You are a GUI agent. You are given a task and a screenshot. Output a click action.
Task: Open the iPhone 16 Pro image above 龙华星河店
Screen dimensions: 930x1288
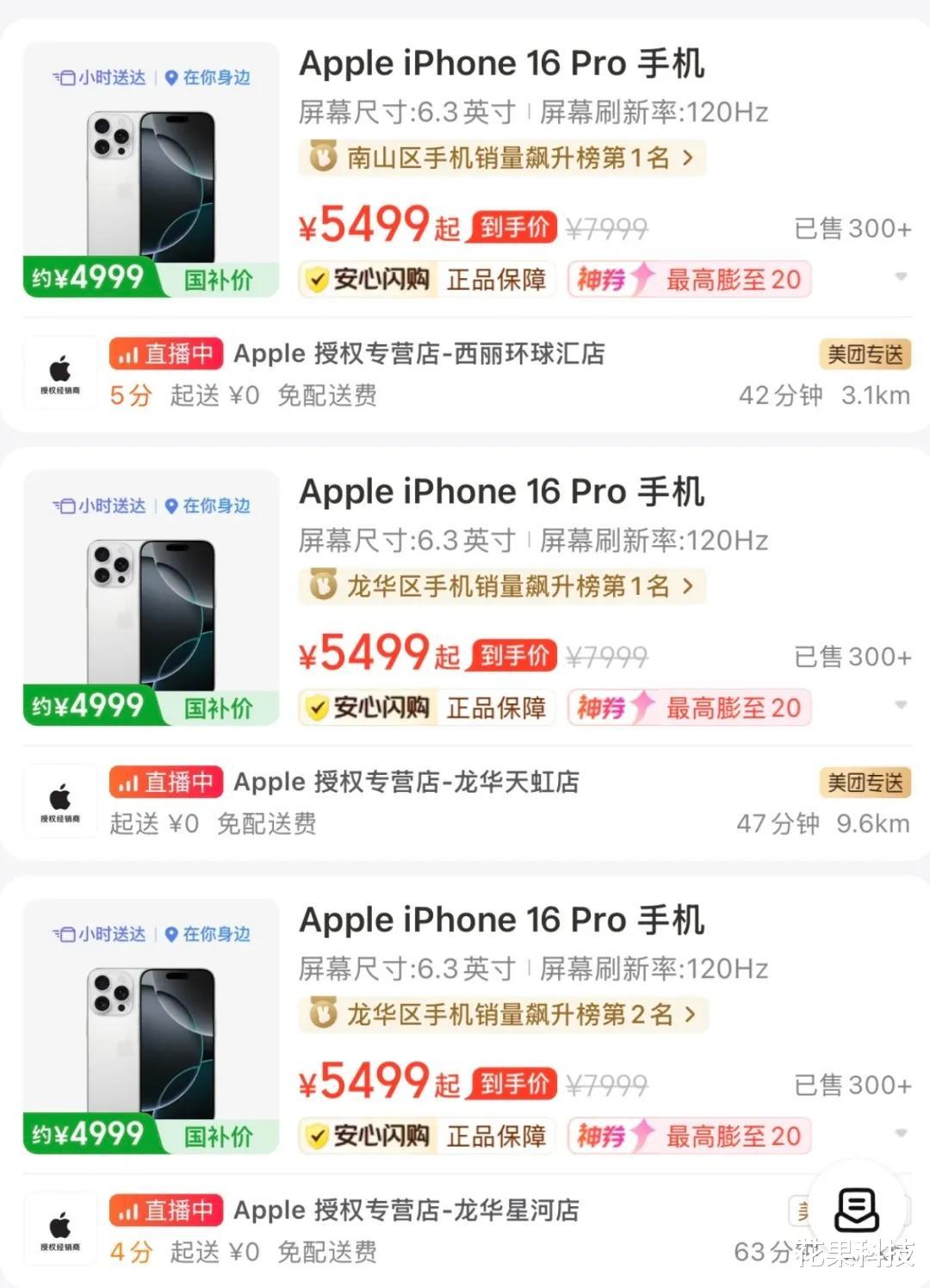coord(151,1026)
